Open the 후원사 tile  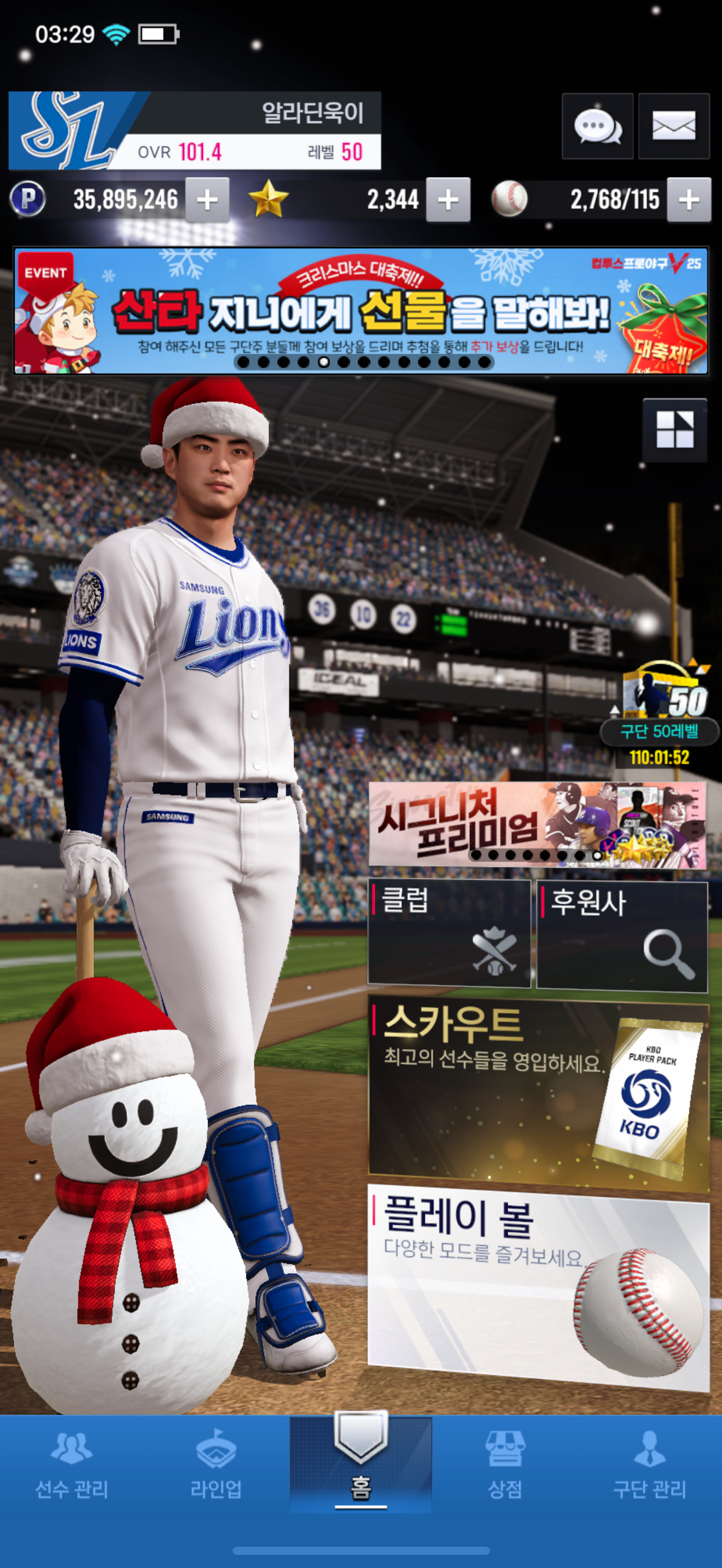pos(621,935)
